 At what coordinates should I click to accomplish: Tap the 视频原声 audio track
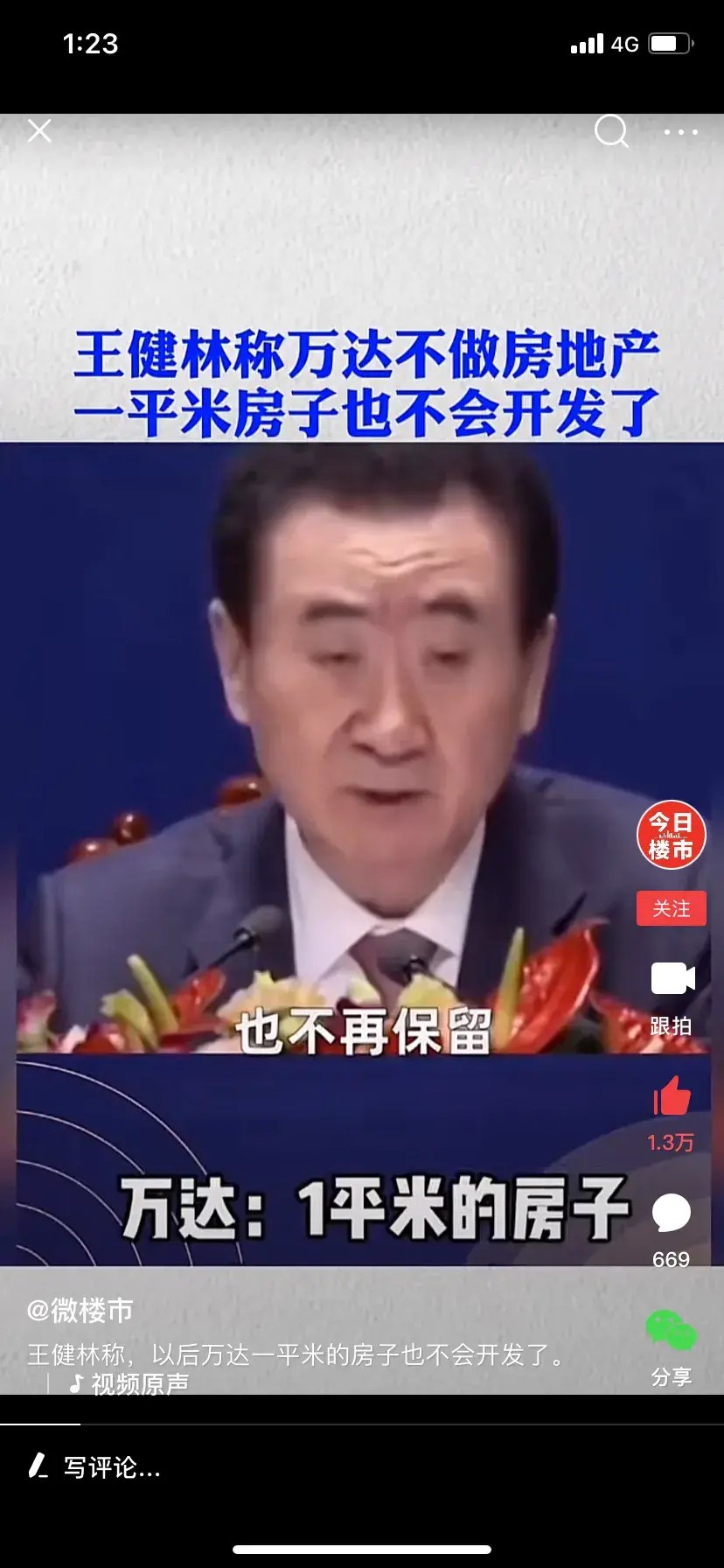[129, 1383]
